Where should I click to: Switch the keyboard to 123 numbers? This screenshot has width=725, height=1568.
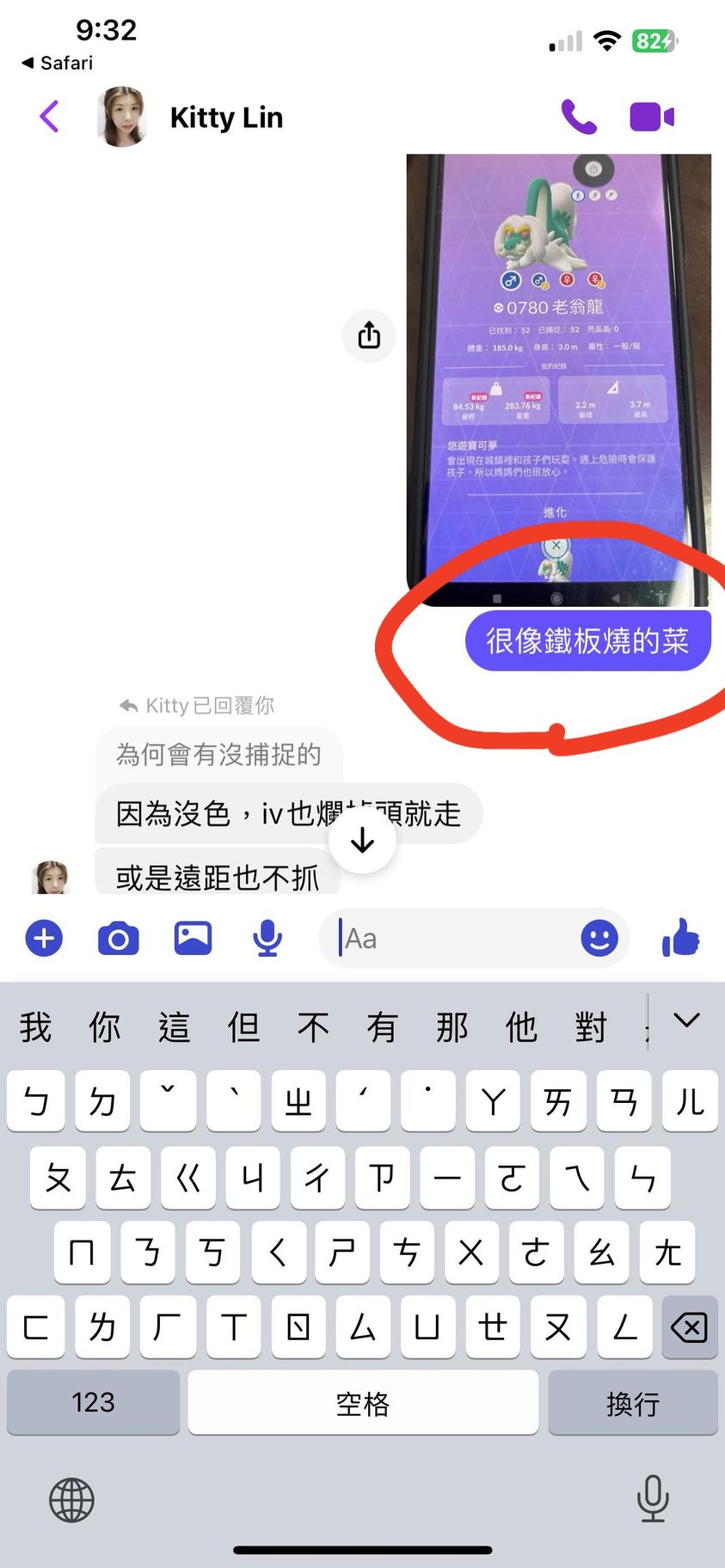tap(93, 1402)
